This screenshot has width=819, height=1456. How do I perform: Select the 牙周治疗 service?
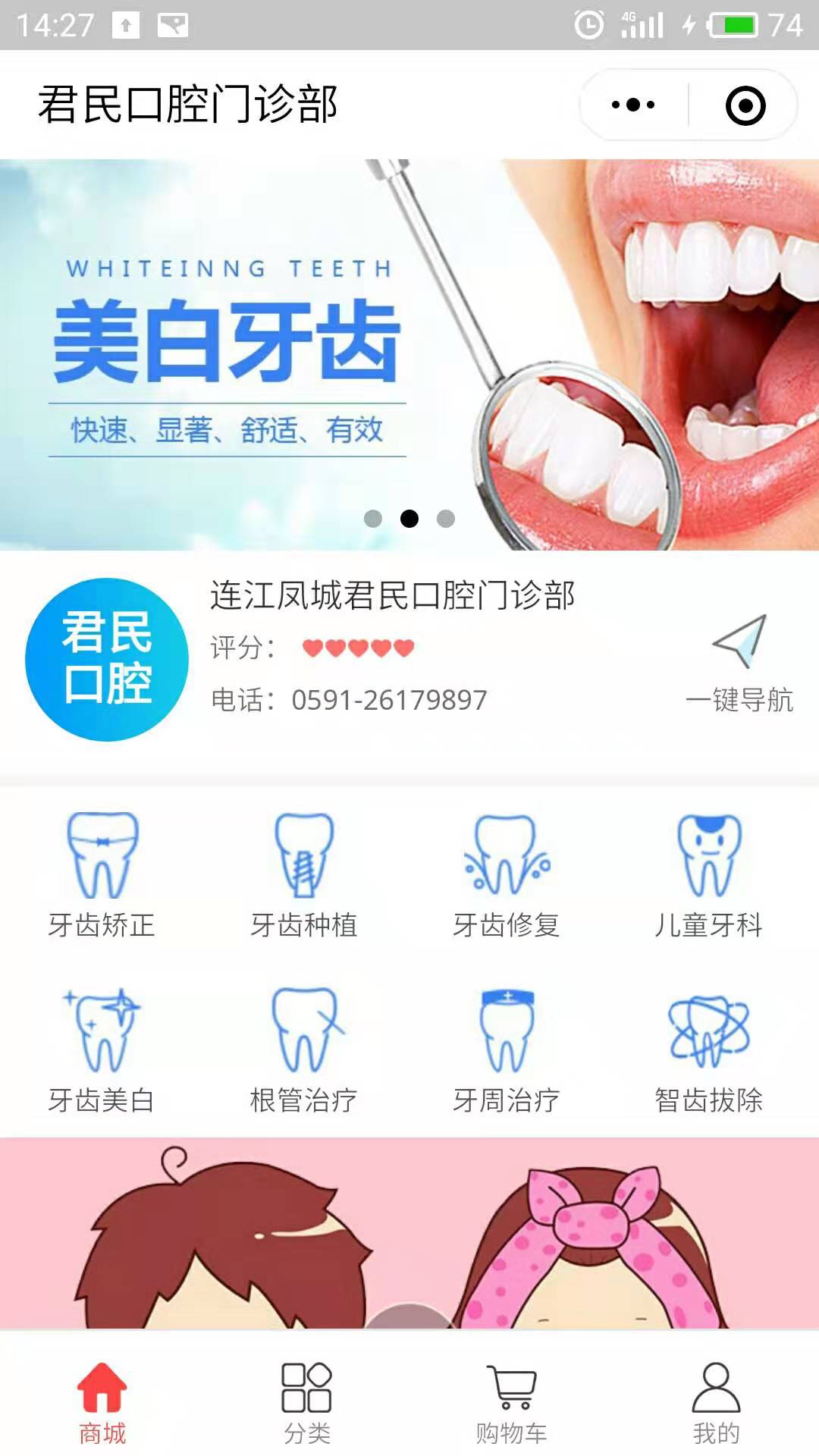507,1049
